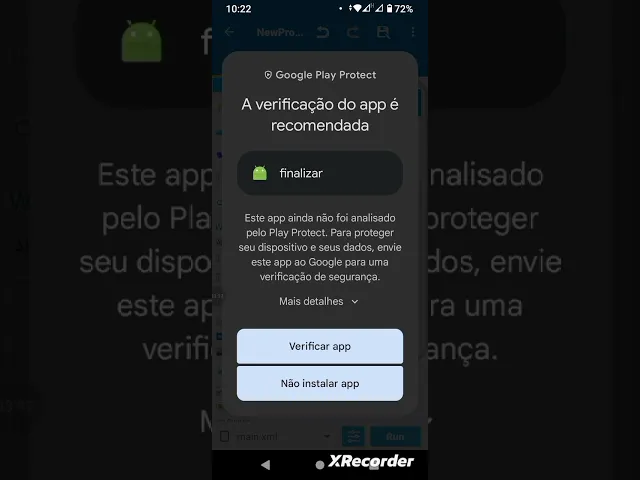The width and height of the screenshot is (640, 480).
Task: Tap the Verificar app button
Action: pyautogui.click(x=320, y=346)
